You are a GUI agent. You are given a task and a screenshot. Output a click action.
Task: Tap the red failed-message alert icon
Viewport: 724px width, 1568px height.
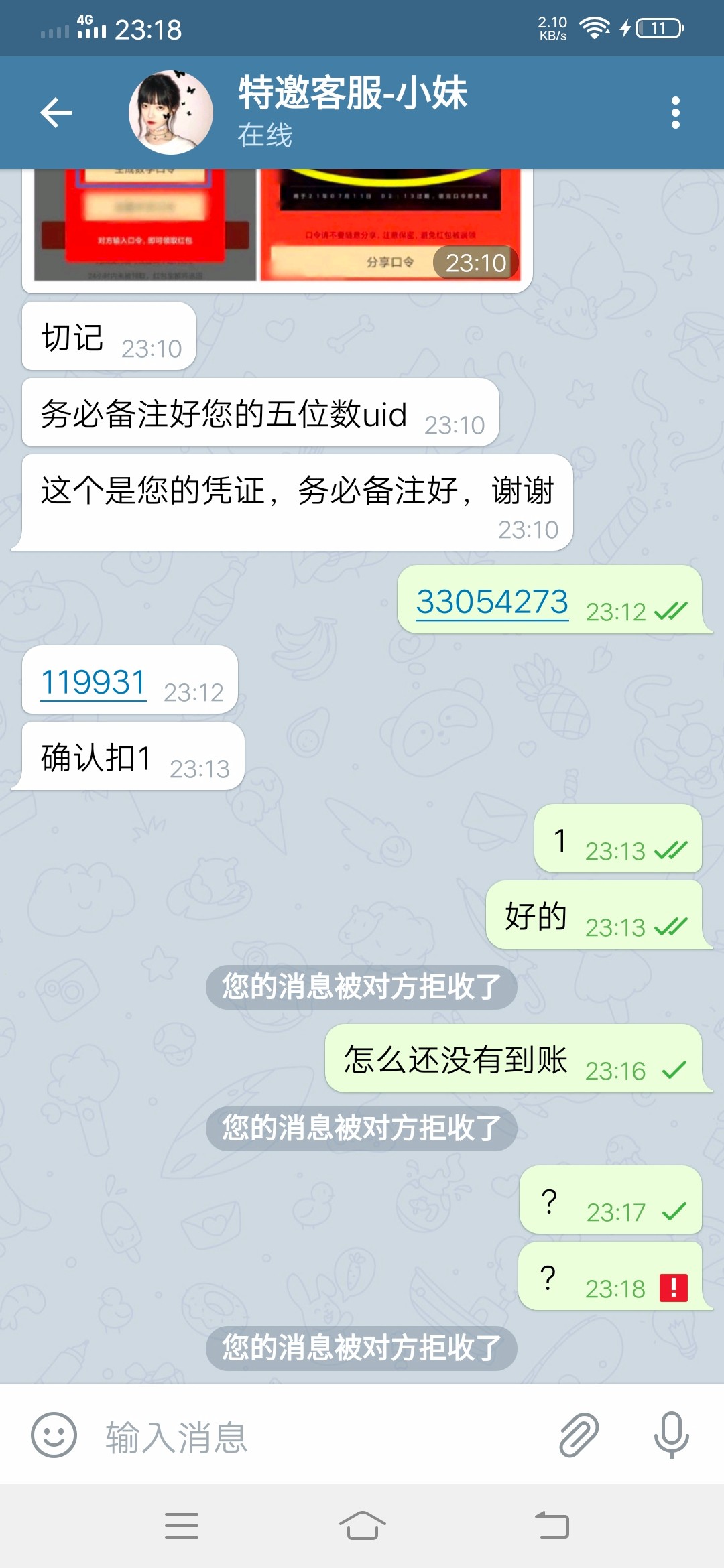pyautogui.click(x=673, y=1287)
